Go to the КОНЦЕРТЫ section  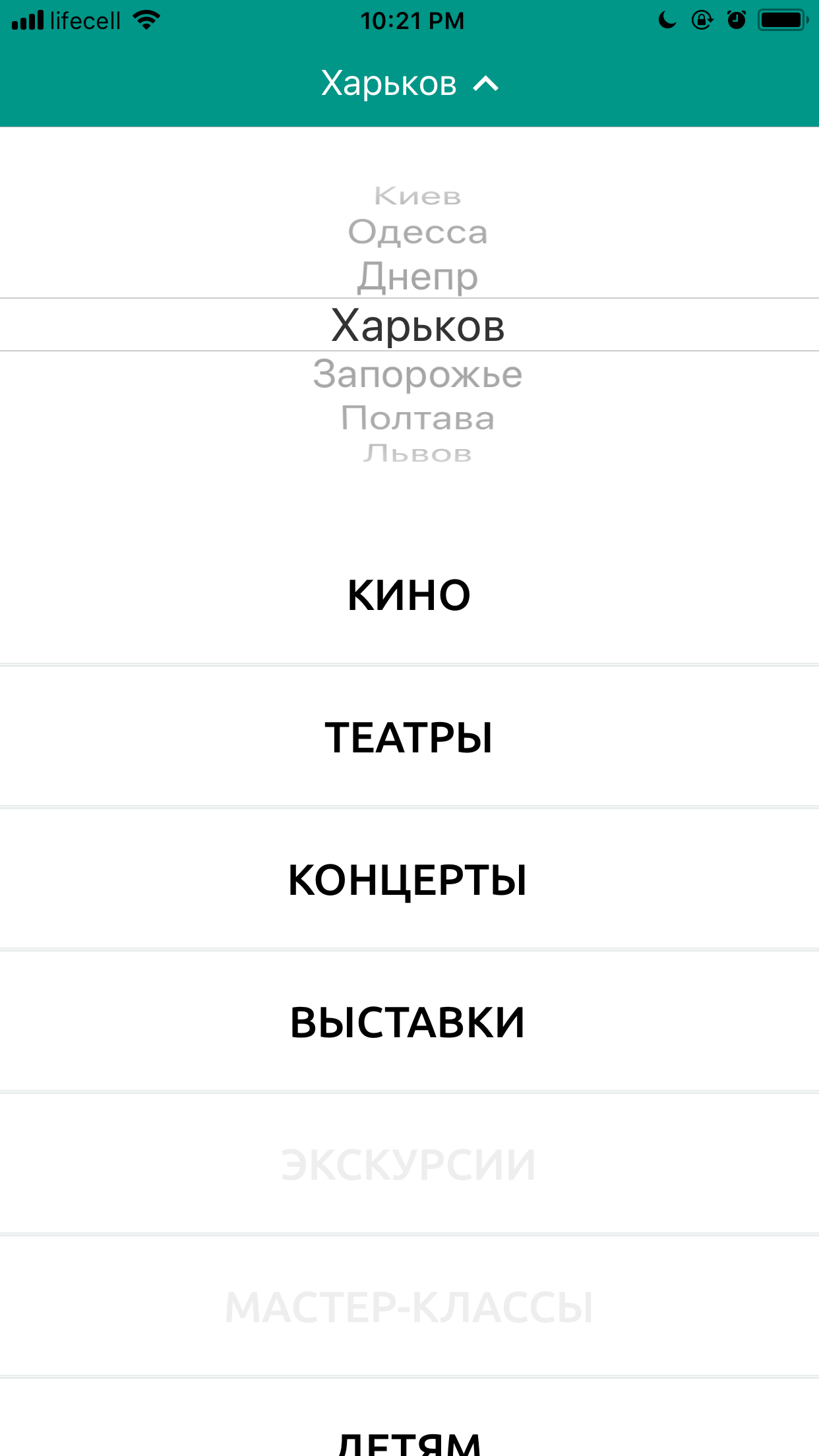[409, 879]
